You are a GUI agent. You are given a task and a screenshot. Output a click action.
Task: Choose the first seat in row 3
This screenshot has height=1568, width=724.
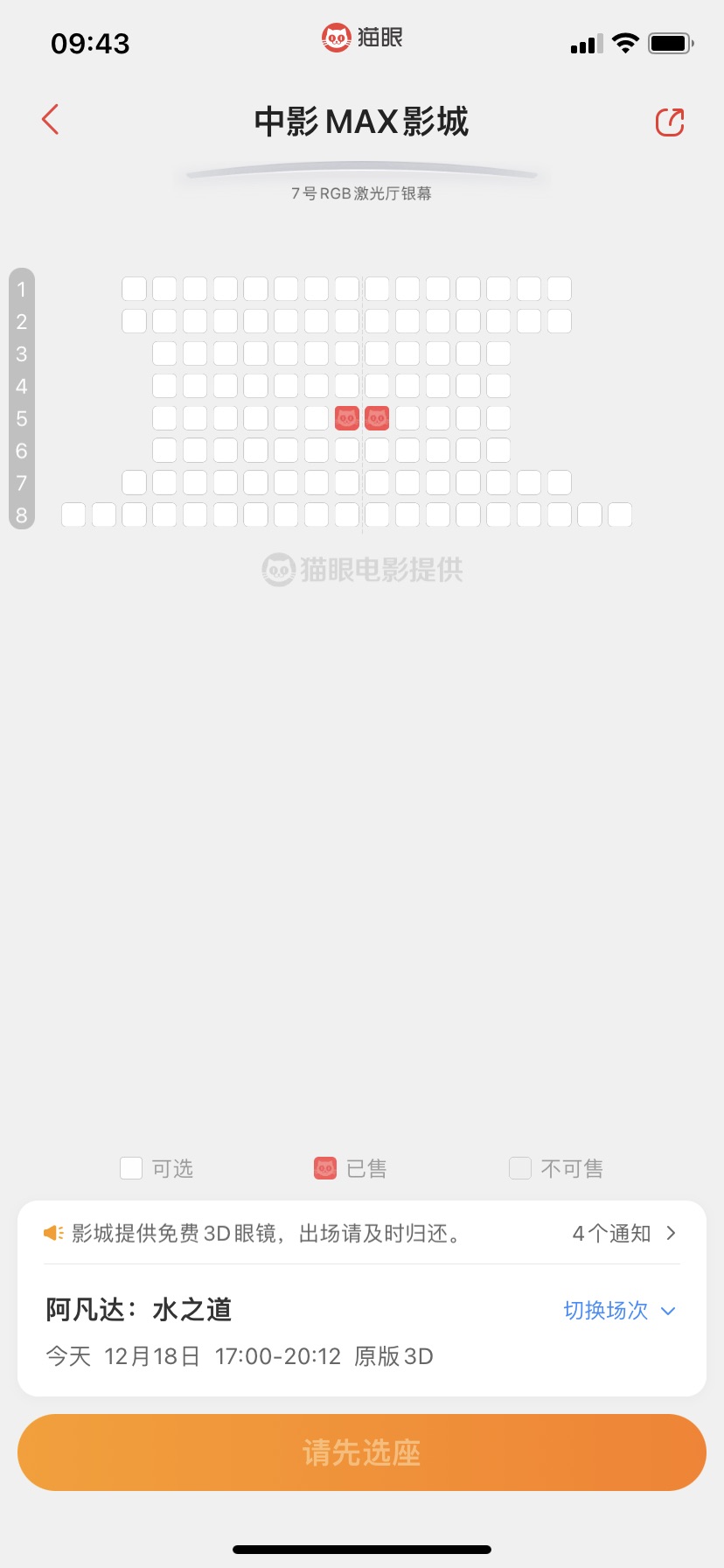tap(164, 353)
